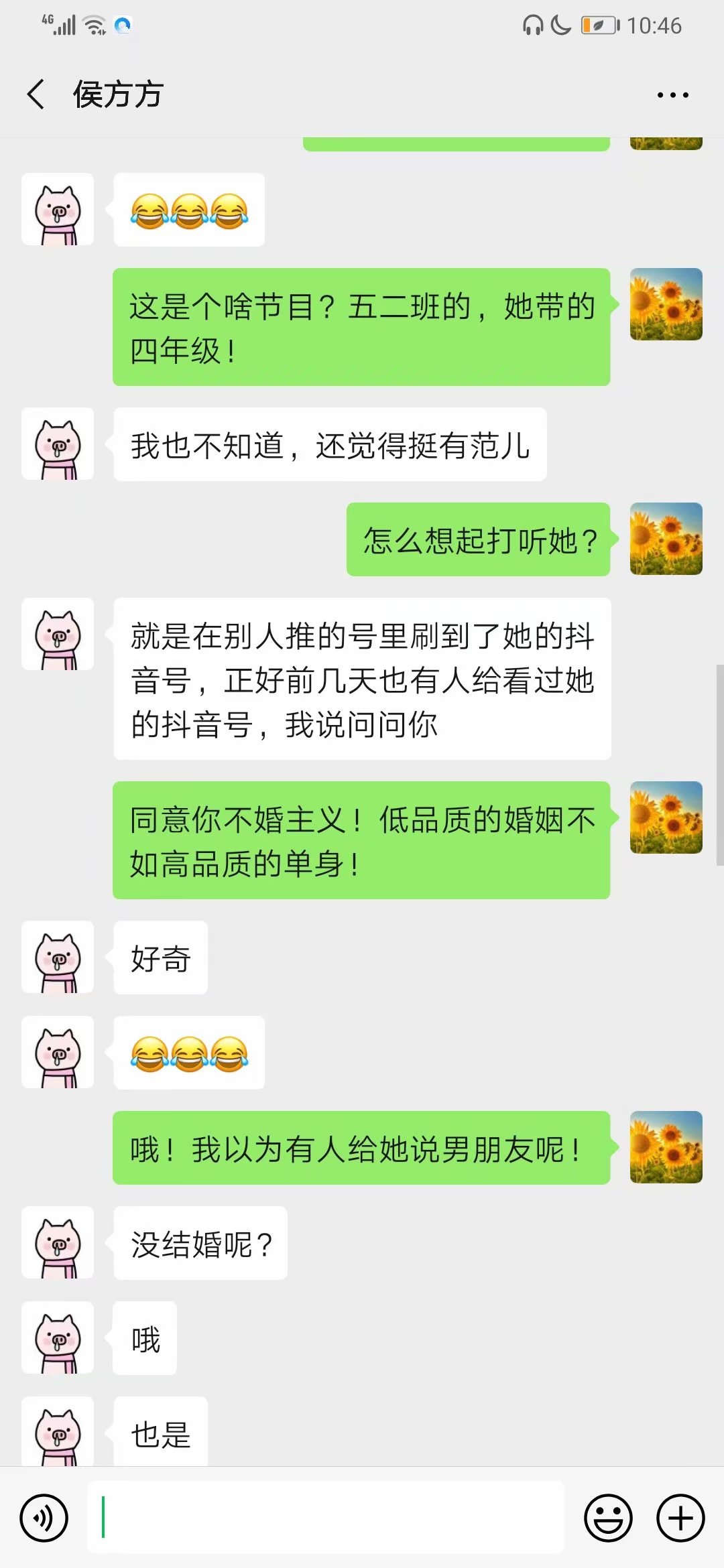Switch to voice message input
Viewport: 724px width, 1568px height.
pyautogui.click(x=44, y=1518)
